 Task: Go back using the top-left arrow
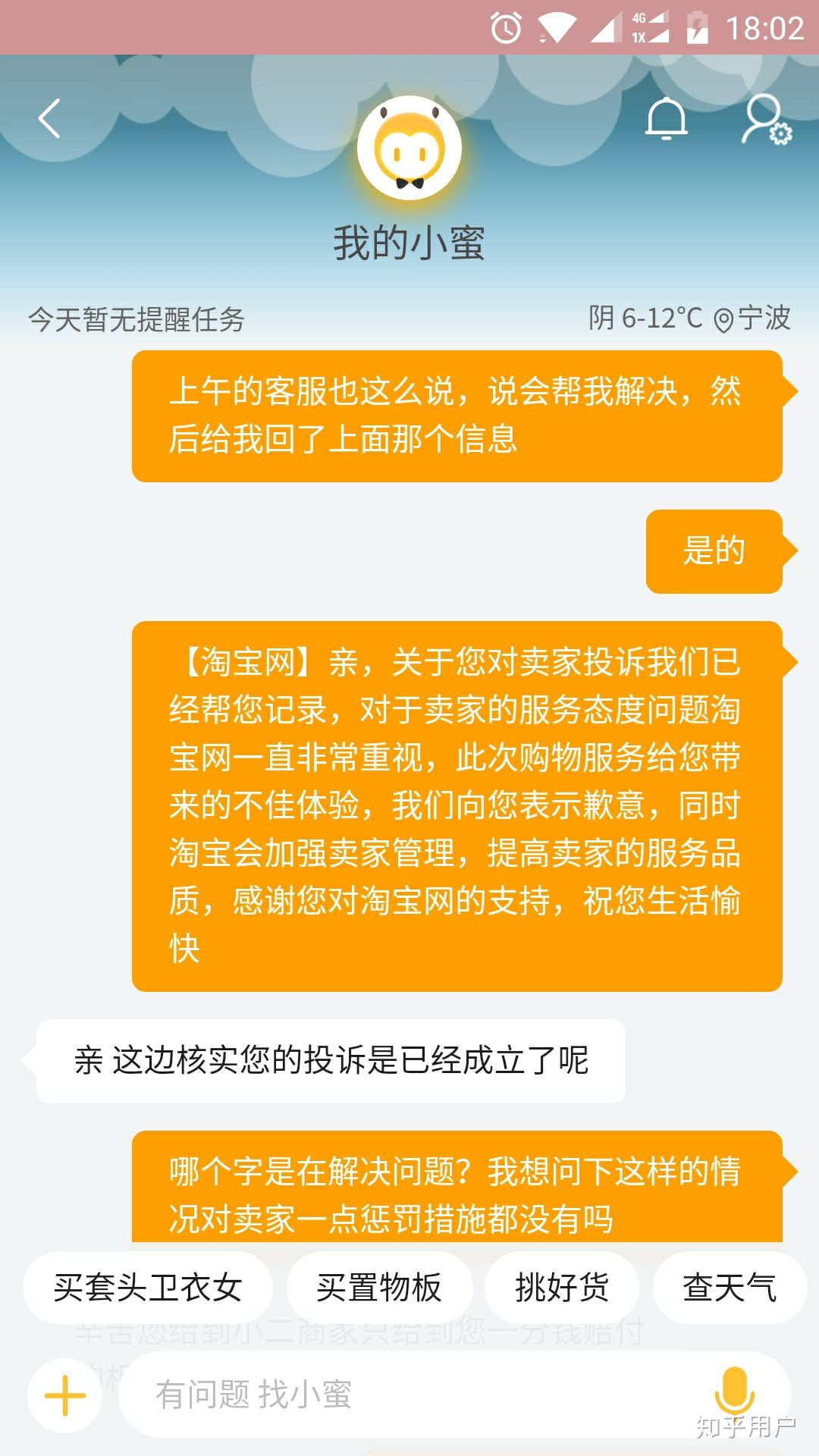point(49,119)
